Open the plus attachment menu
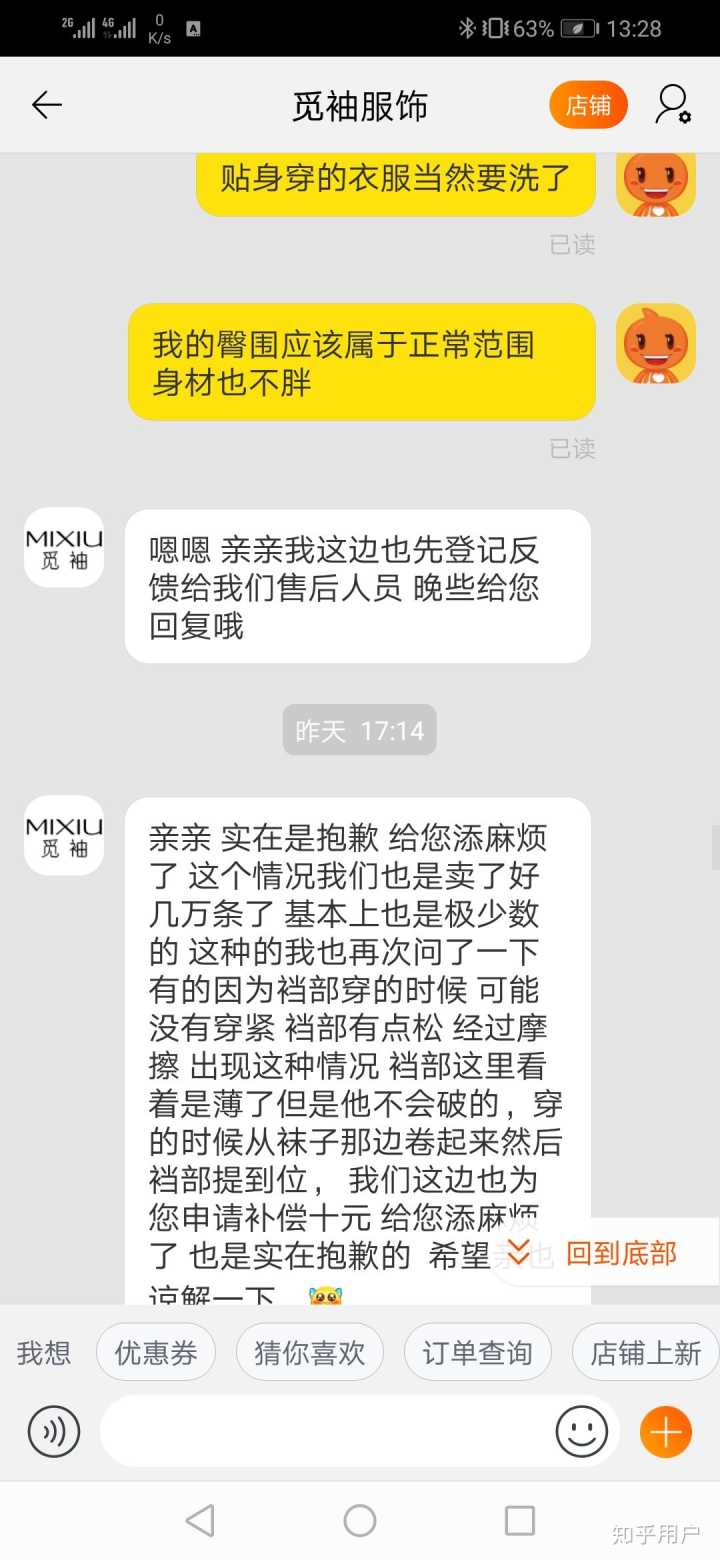The width and height of the screenshot is (720, 1560). pos(666,1432)
